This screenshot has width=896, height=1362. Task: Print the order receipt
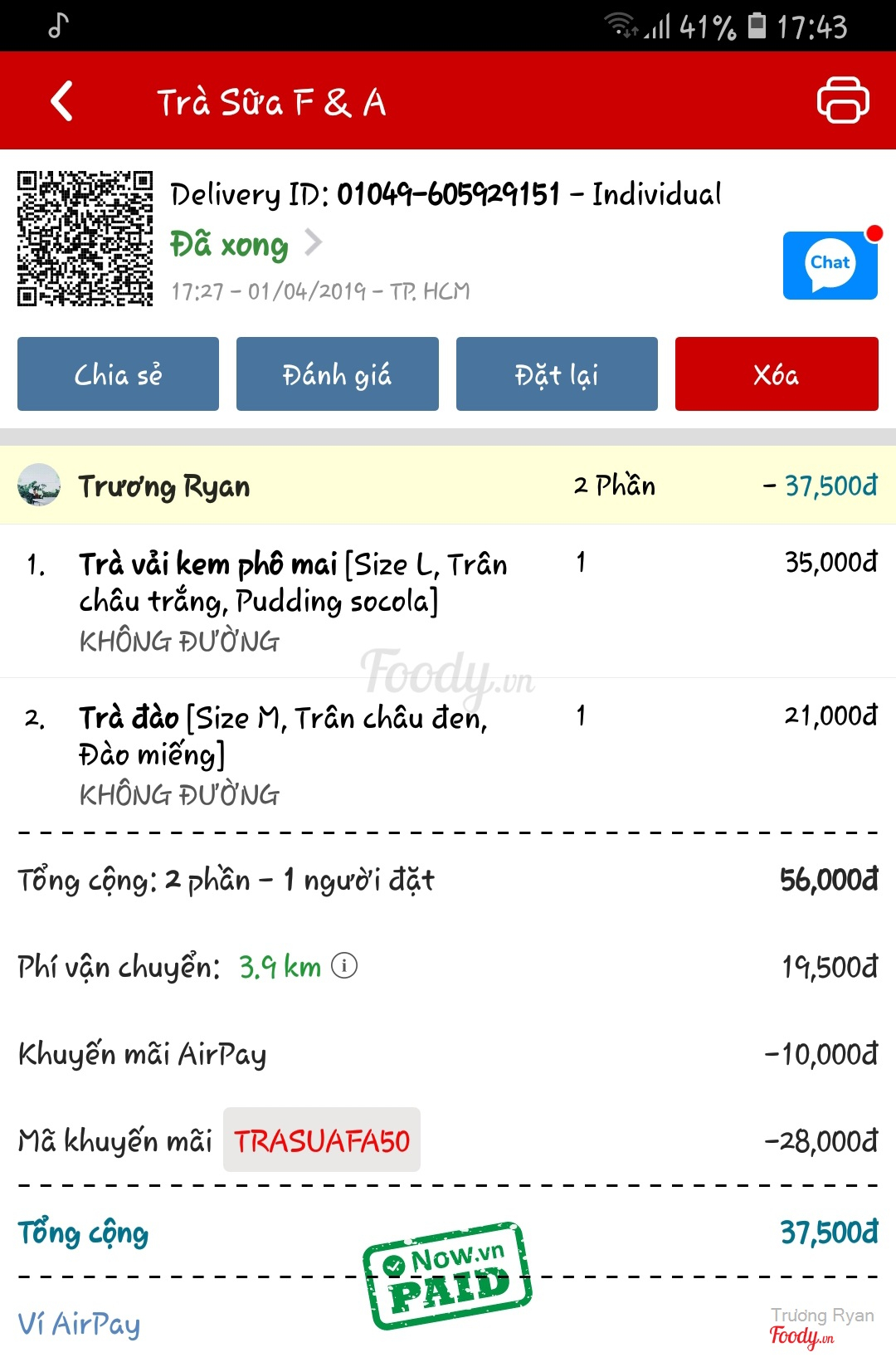coord(842,100)
